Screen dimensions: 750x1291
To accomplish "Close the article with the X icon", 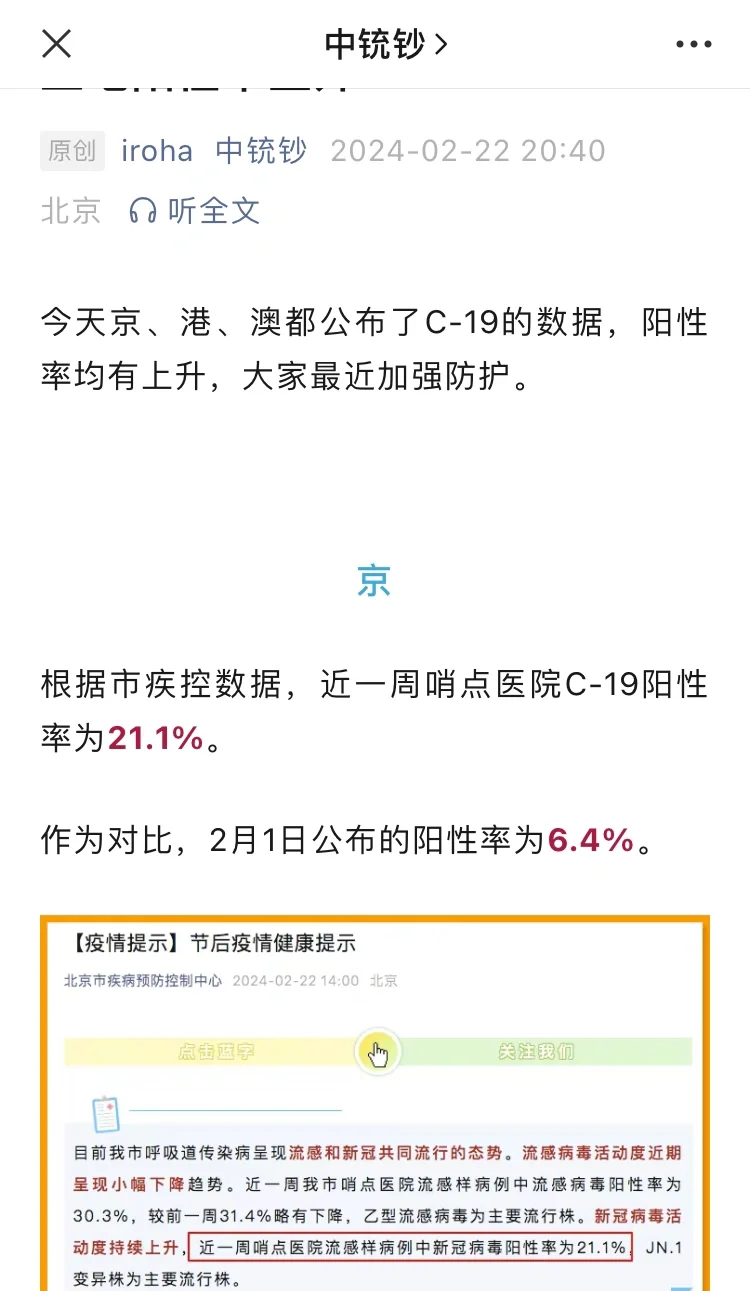I will click(x=56, y=43).
